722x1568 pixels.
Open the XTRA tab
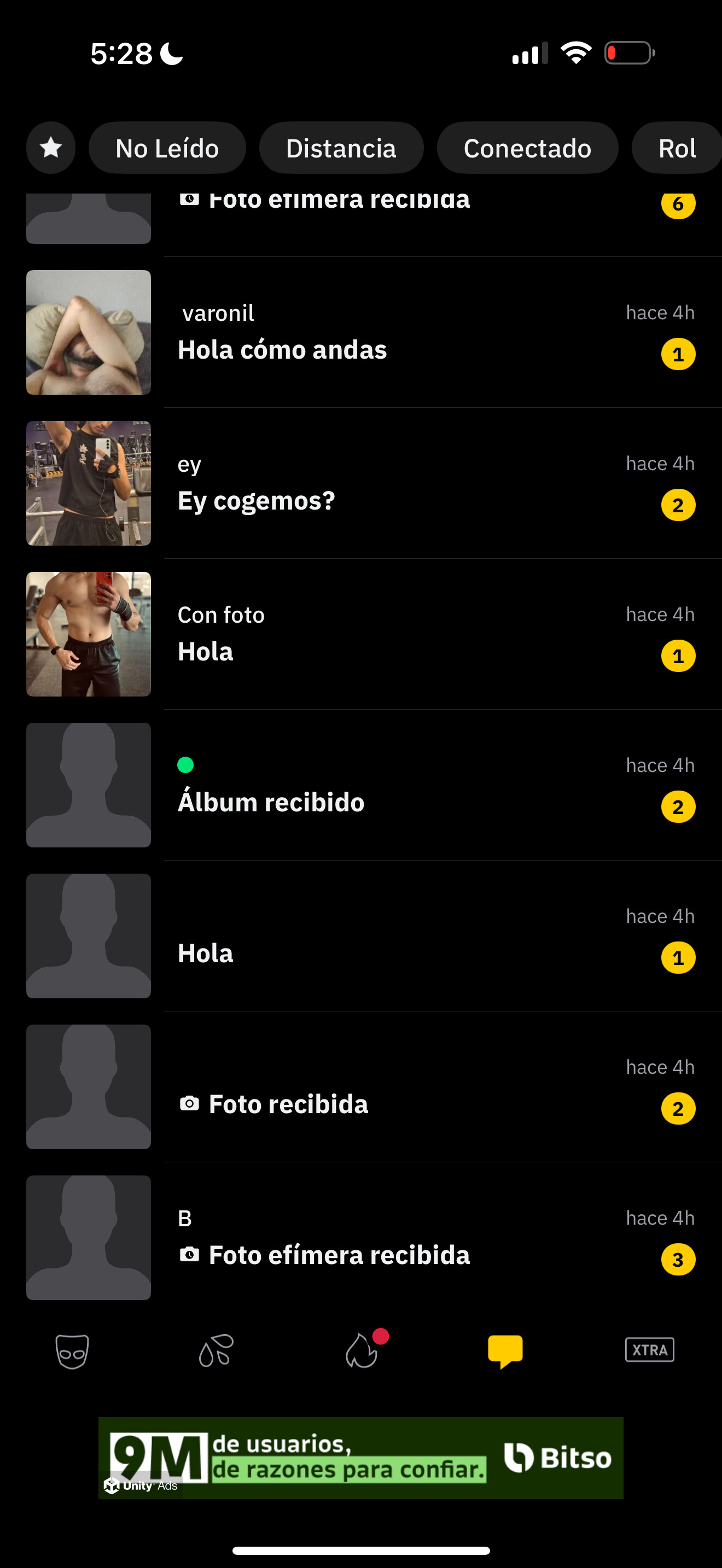tap(650, 1350)
